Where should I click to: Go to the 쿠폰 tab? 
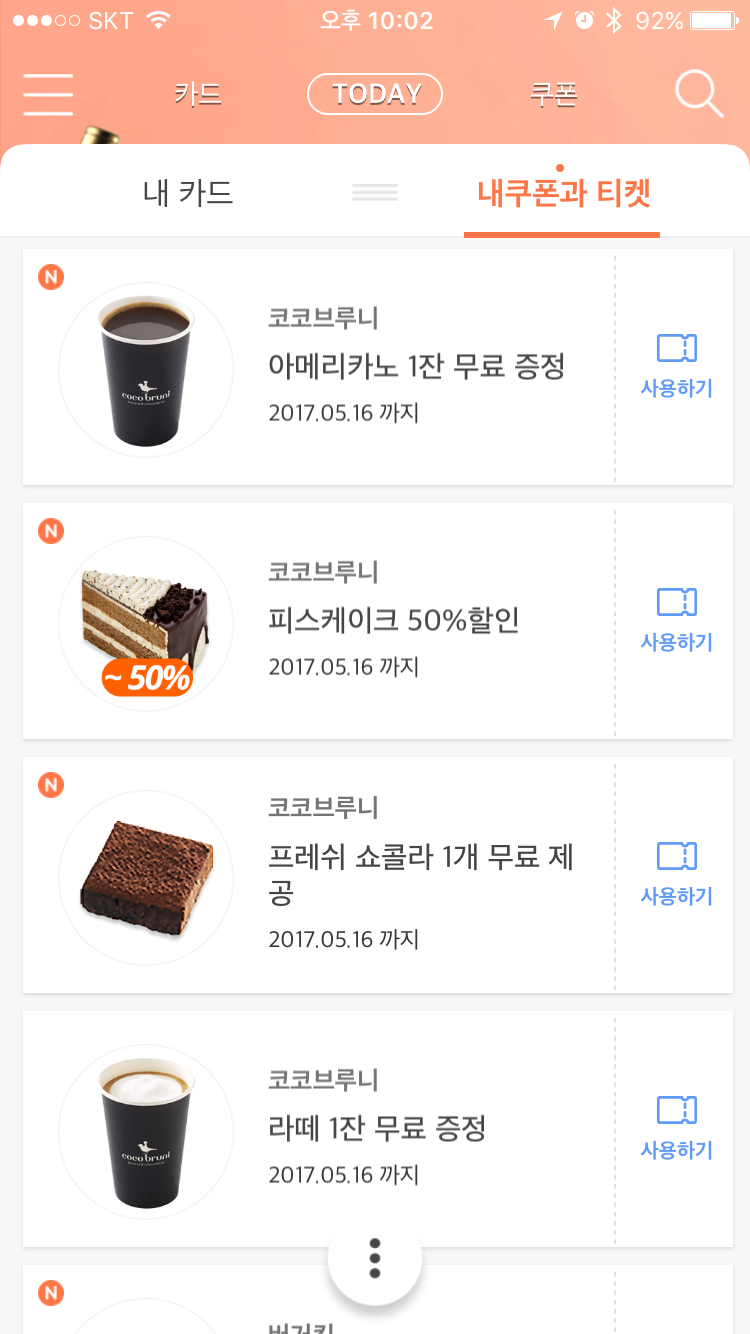554,95
